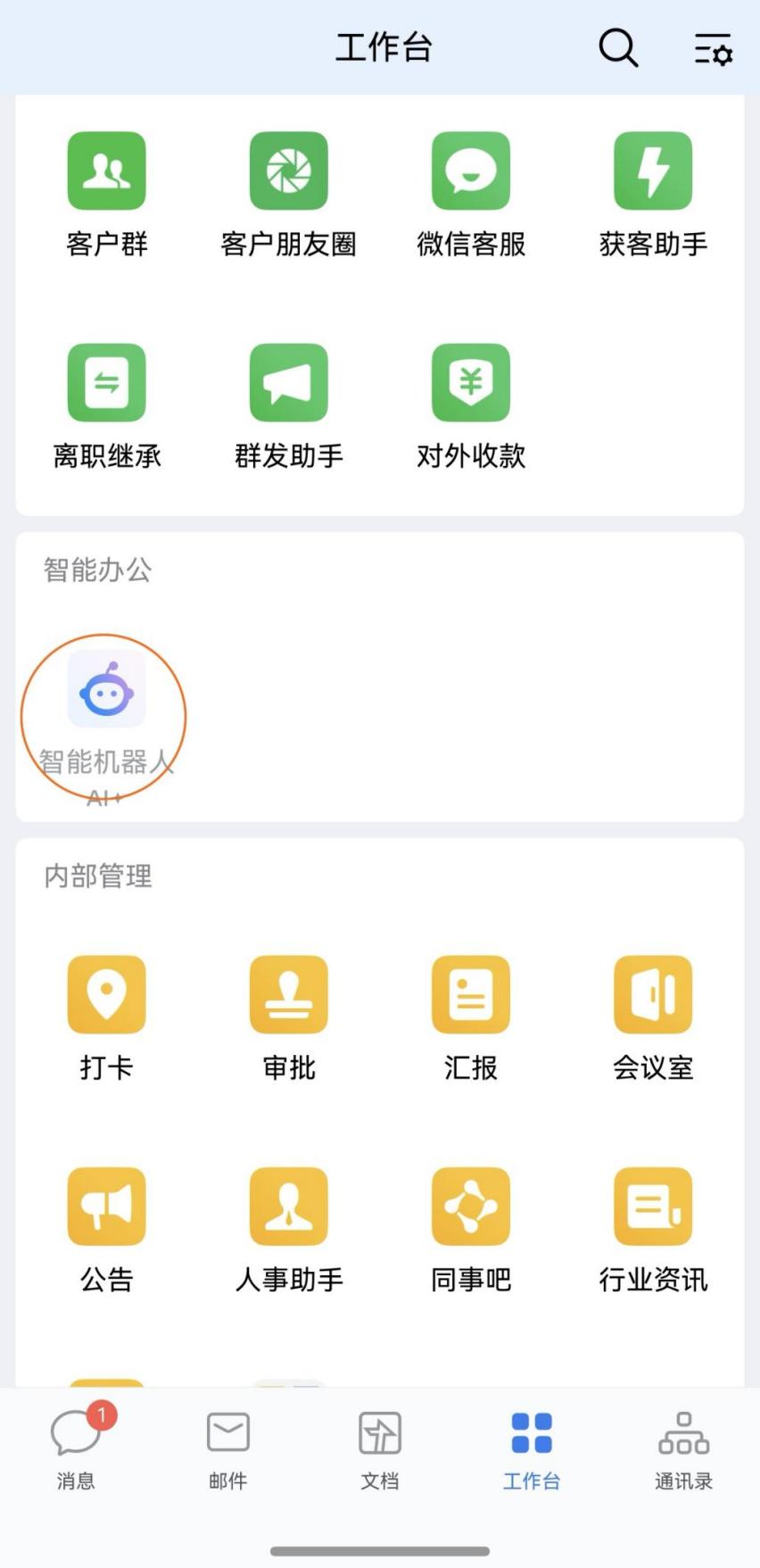Open 对外收款
Screen dimensions: 760x1568
pos(471,383)
